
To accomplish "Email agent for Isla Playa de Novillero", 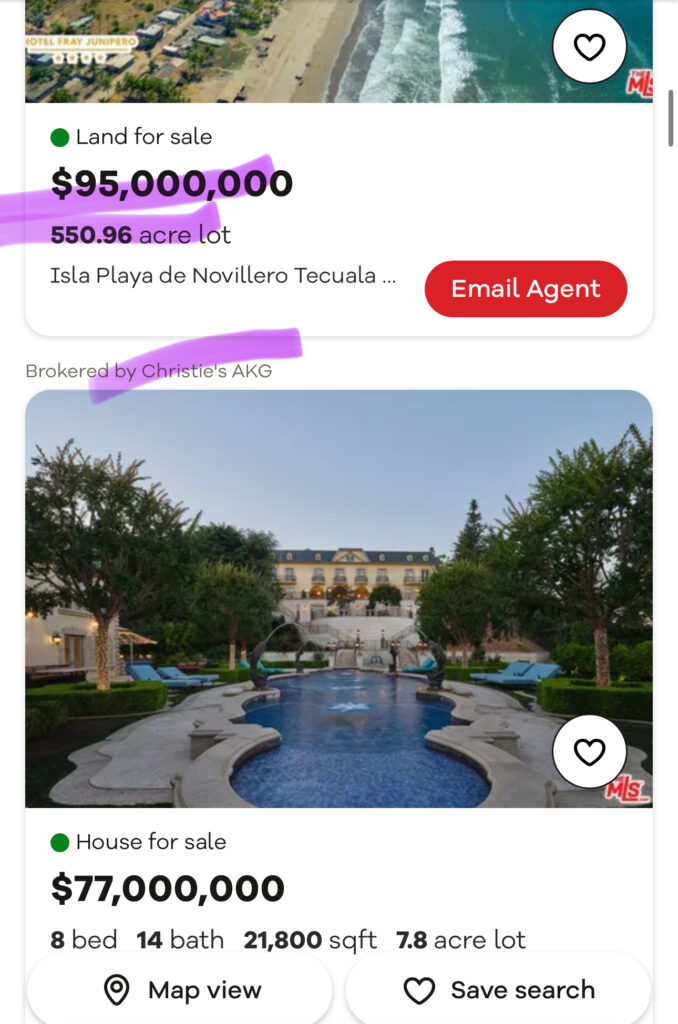I will pos(526,289).
